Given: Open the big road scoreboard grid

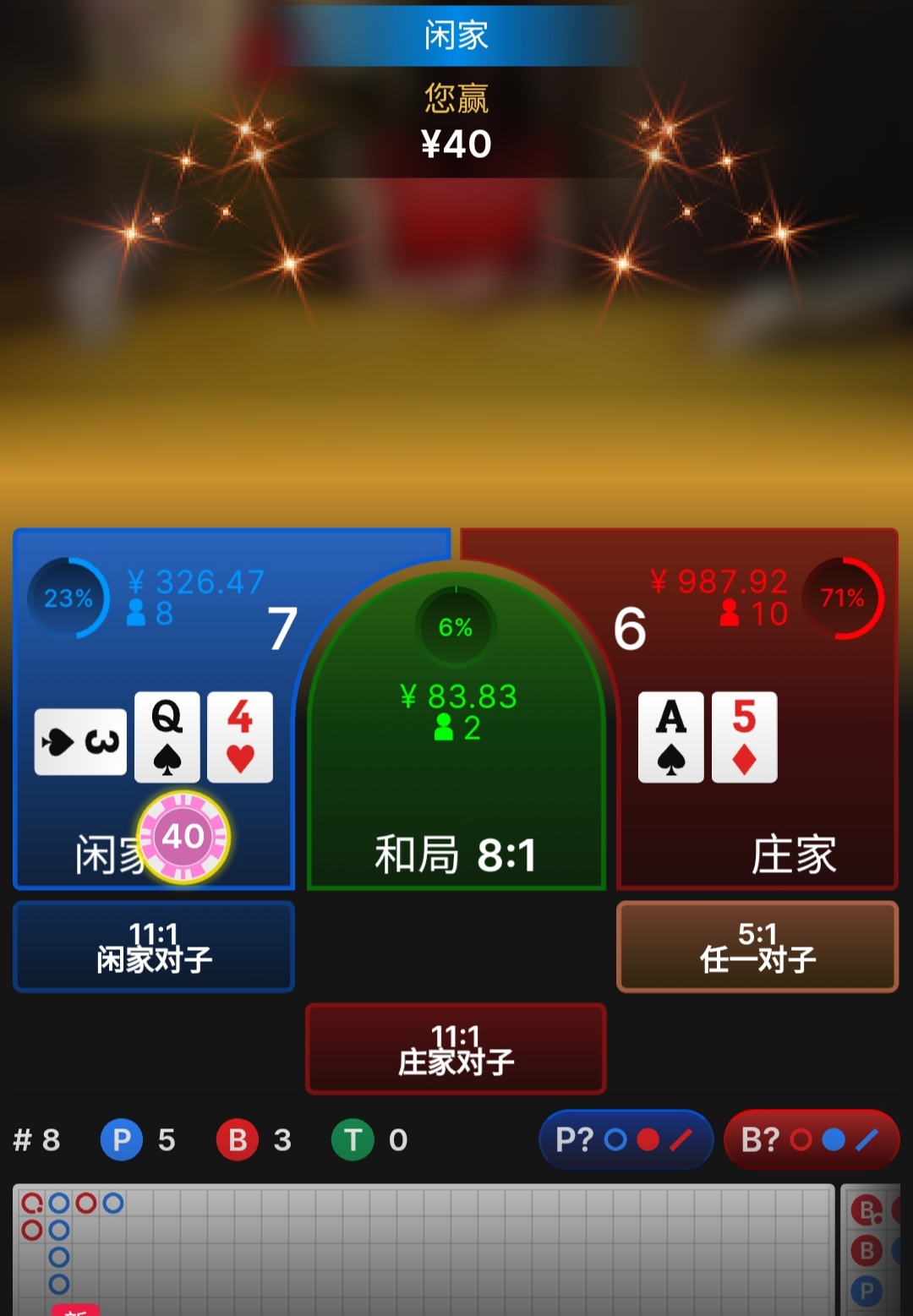Looking at the screenshot, I should click(423, 1251).
